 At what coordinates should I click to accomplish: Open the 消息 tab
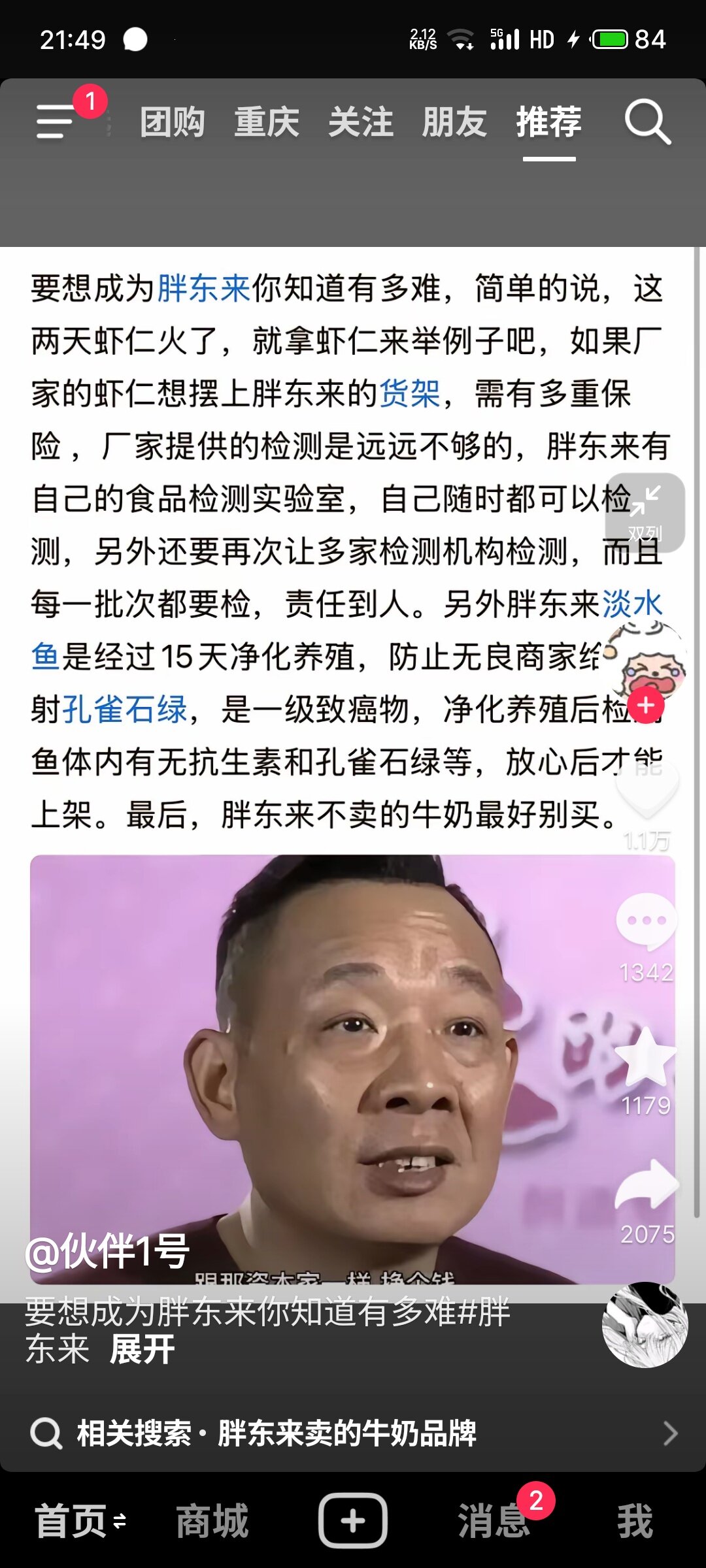pos(494,1521)
